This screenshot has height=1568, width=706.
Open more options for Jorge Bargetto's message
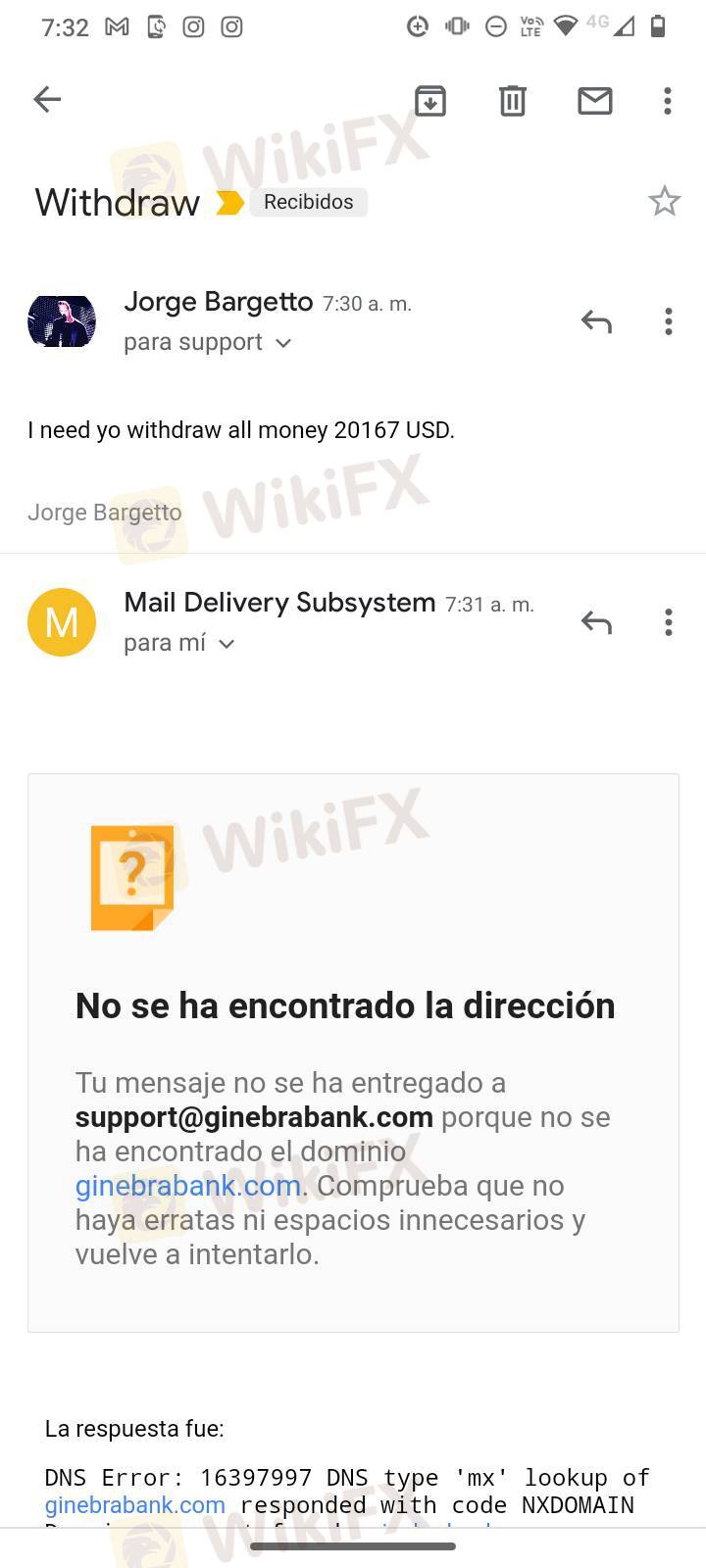(668, 321)
